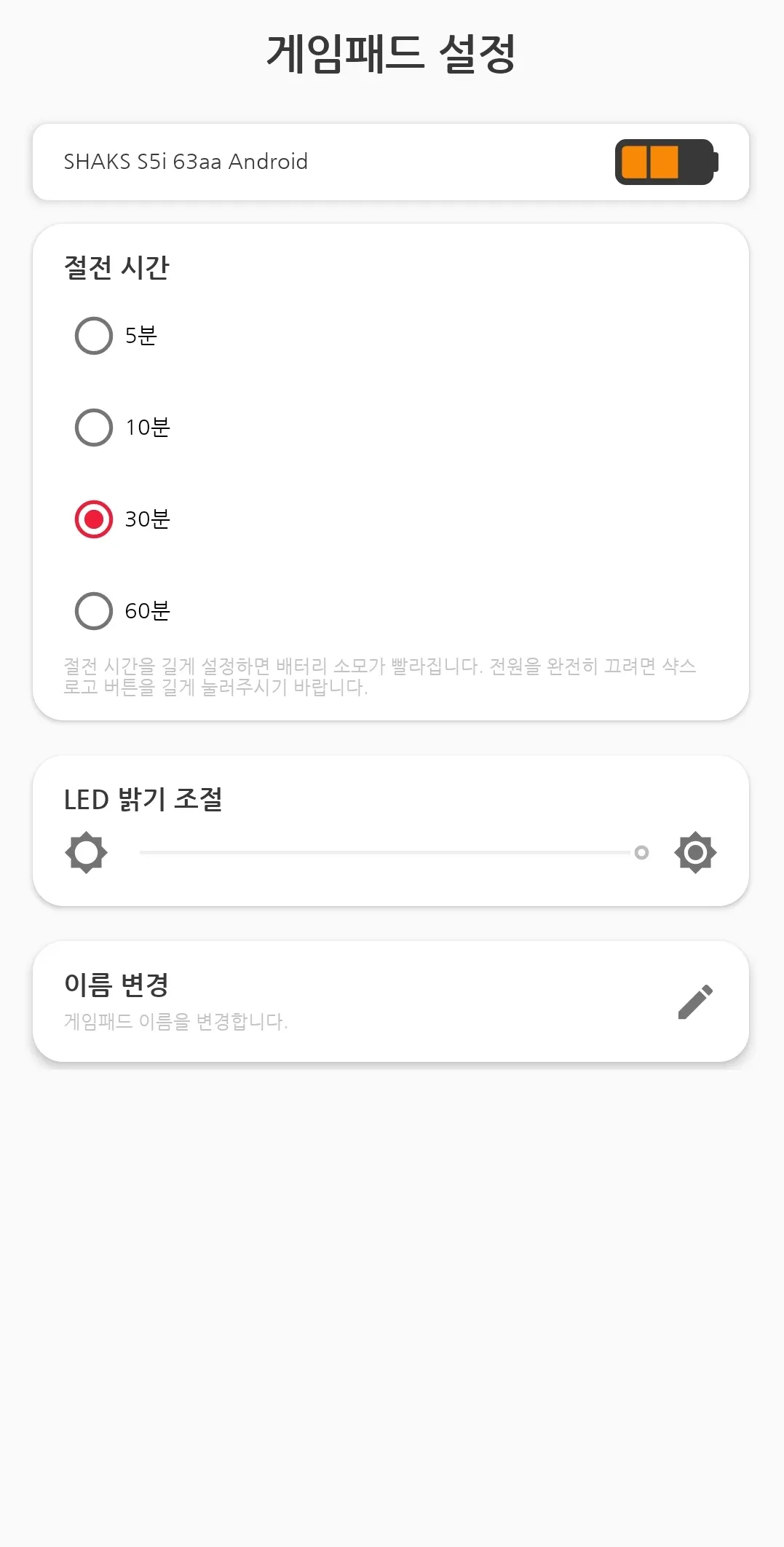
Task: Tap the low brightness icon
Action: pyautogui.click(x=86, y=852)
